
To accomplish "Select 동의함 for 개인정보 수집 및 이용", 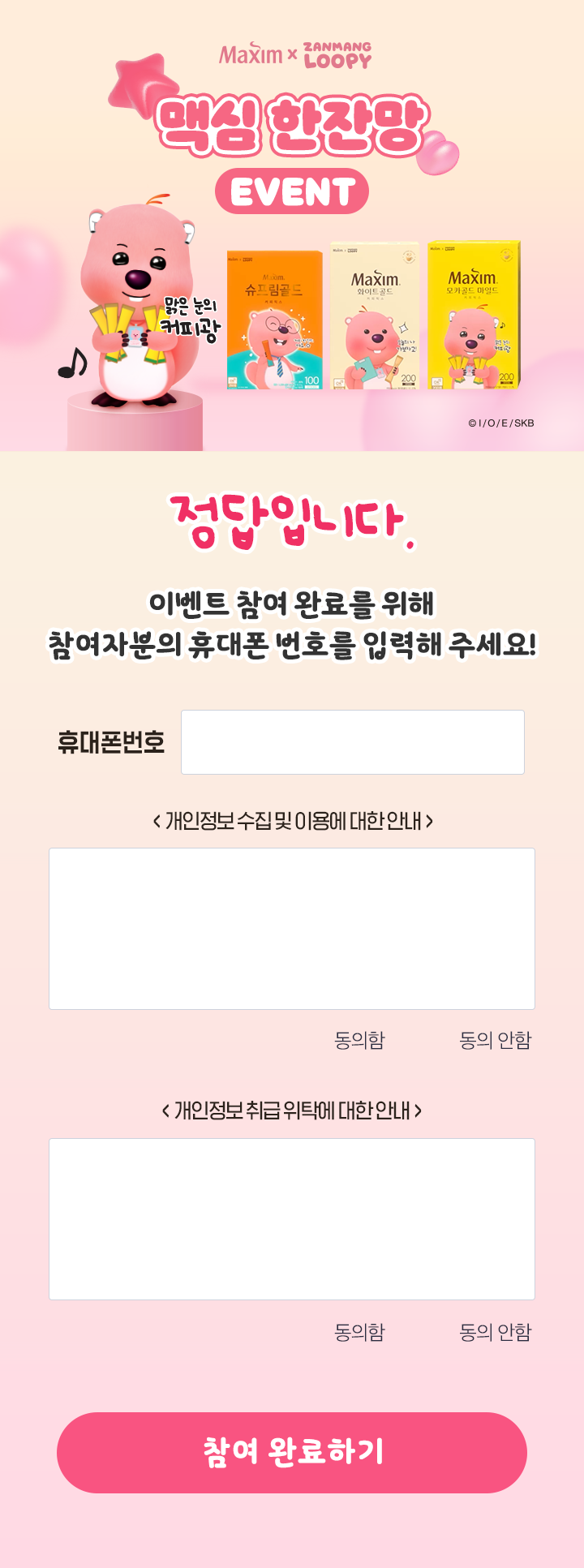I will (359, 1040).
